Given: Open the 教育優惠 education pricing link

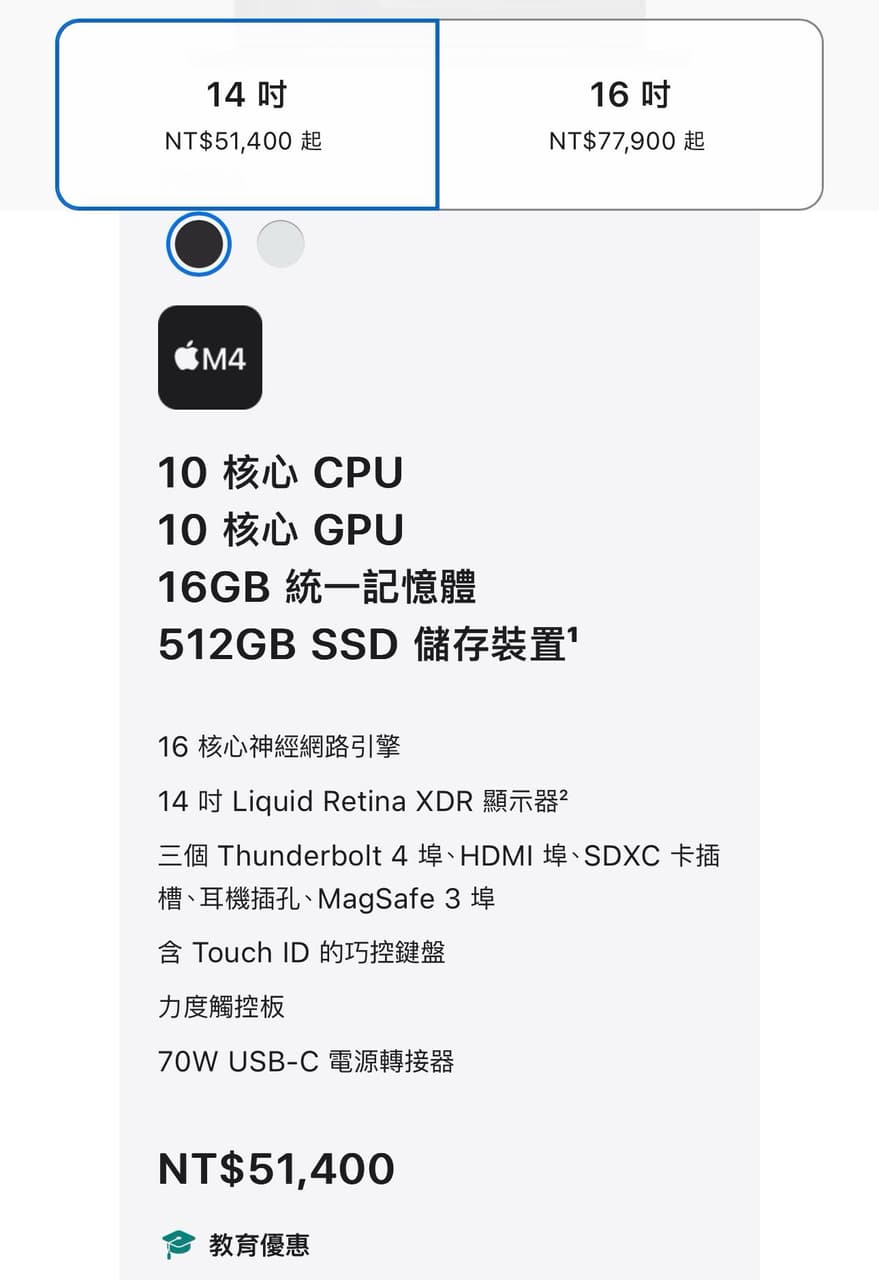Looking at the screenshot, I should click(258, 1244).
